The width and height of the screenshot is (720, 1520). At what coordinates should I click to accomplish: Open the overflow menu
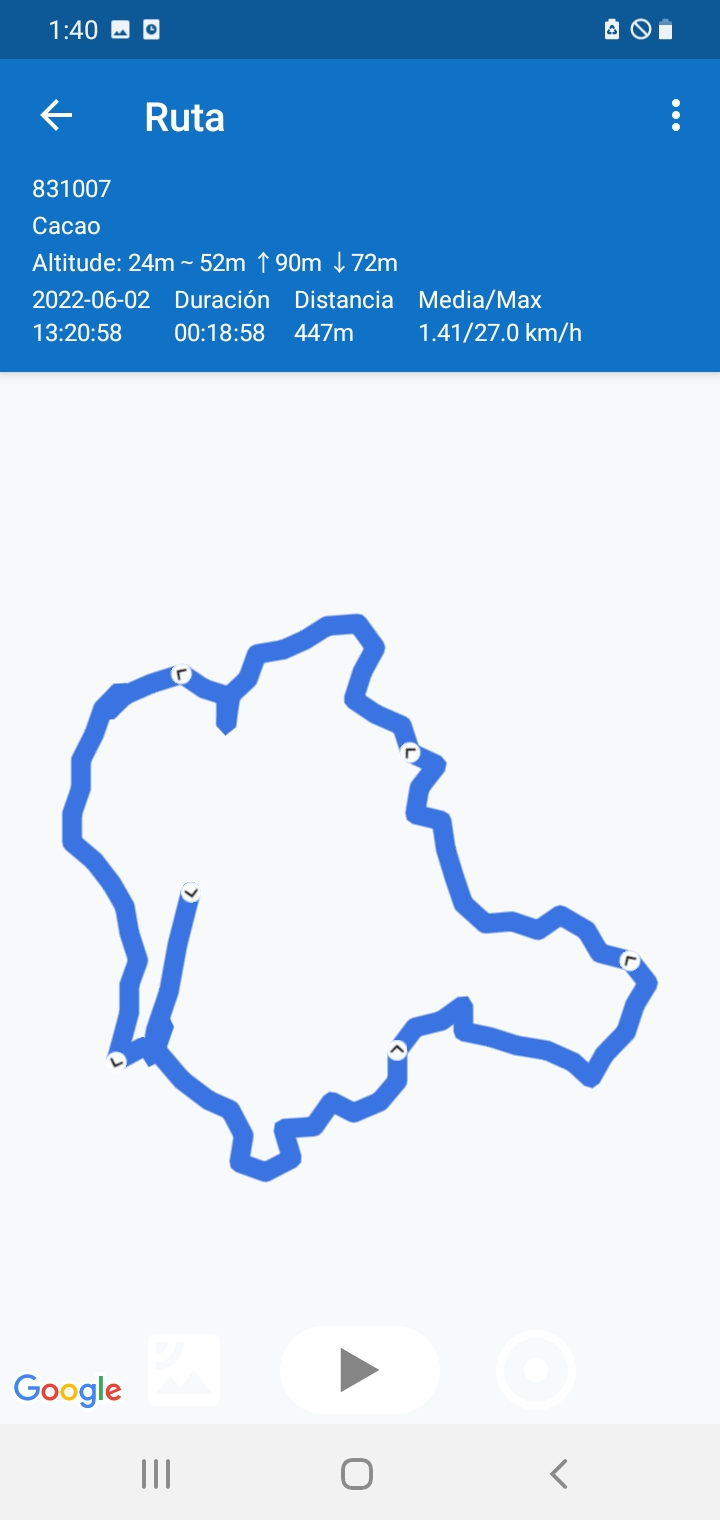pyautogui.click(x=676, y=116)
